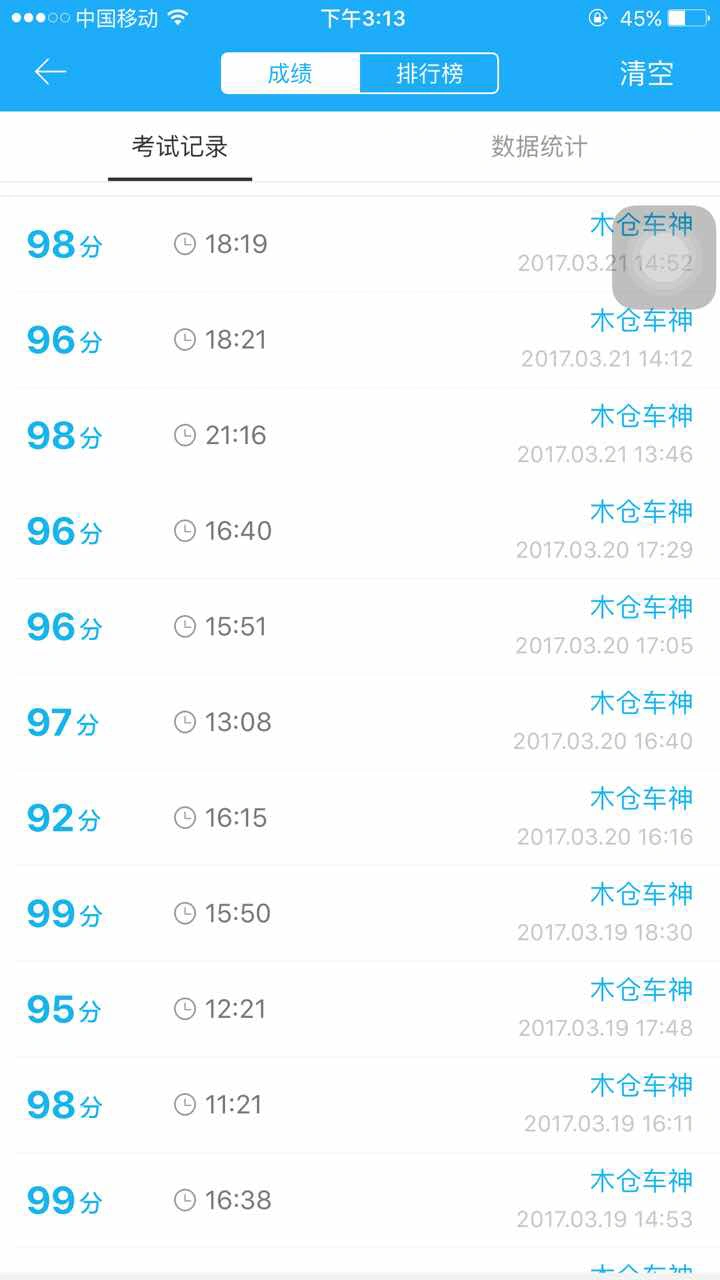
Task: Open the record dated 2017.03.19 16:11
Action: tap(360, 1105)
